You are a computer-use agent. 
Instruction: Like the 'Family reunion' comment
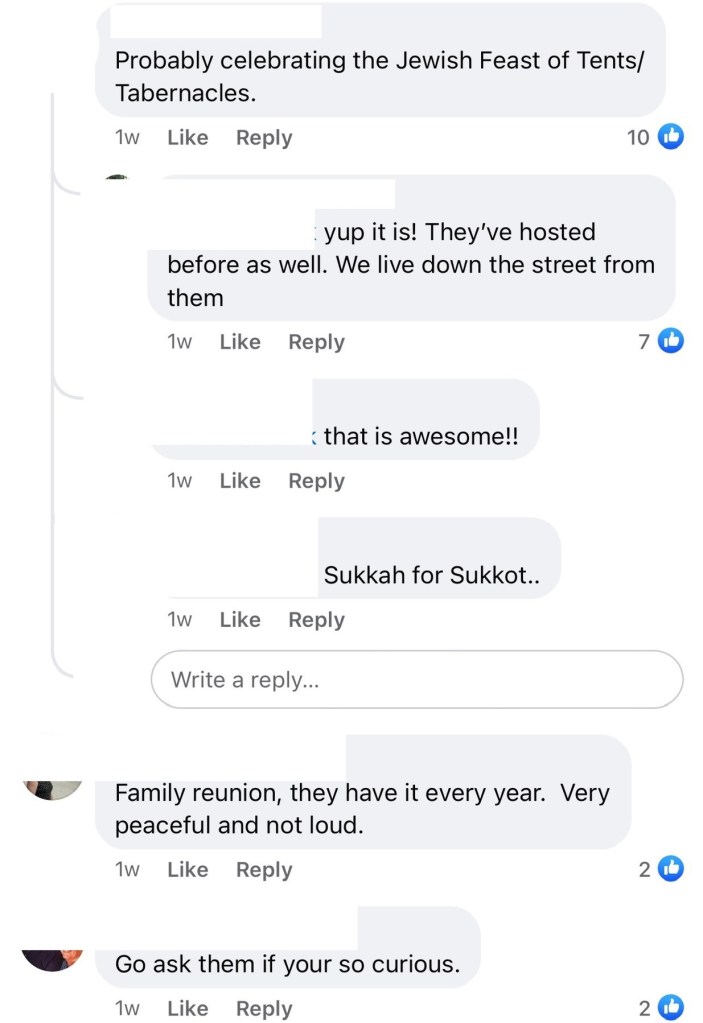tap(187, 870)
